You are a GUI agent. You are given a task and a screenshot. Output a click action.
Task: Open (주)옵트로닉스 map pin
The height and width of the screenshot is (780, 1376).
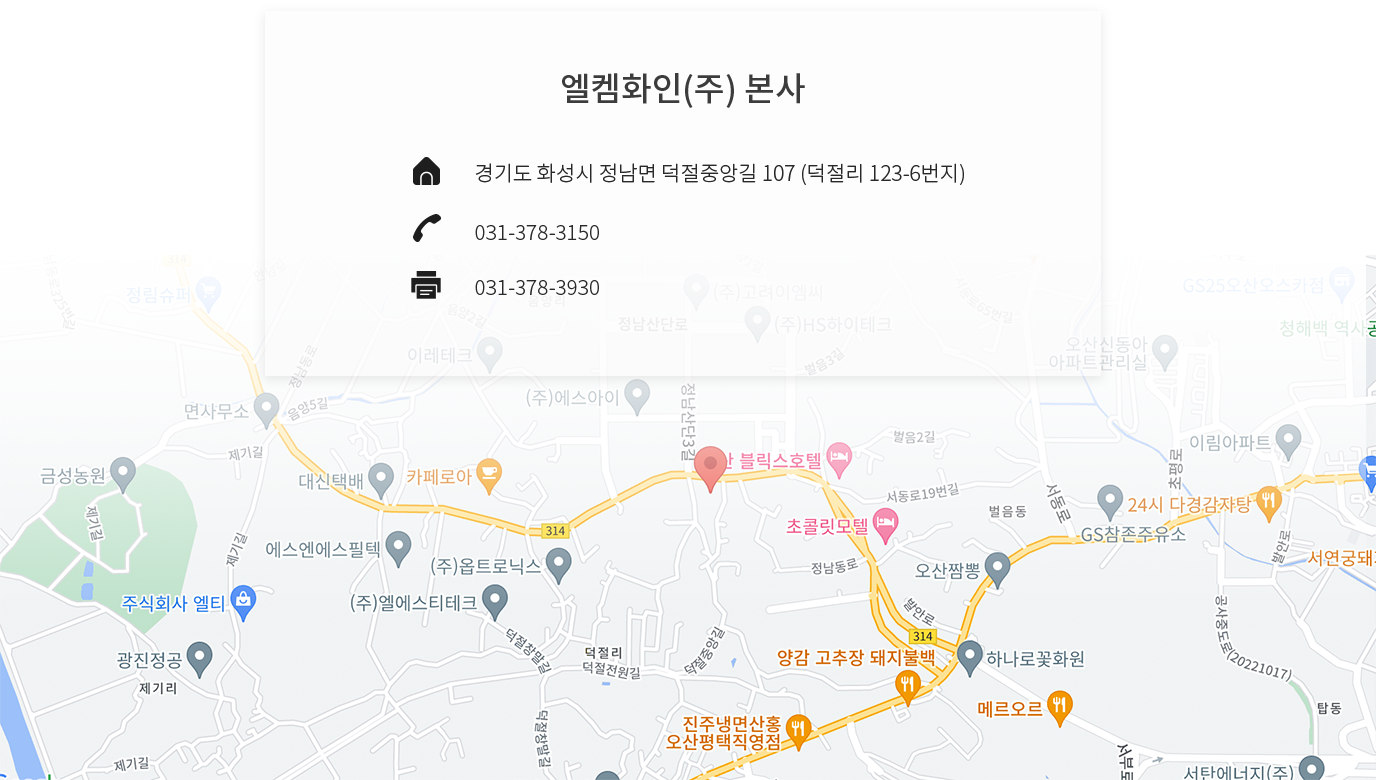[x=558, y=564]
